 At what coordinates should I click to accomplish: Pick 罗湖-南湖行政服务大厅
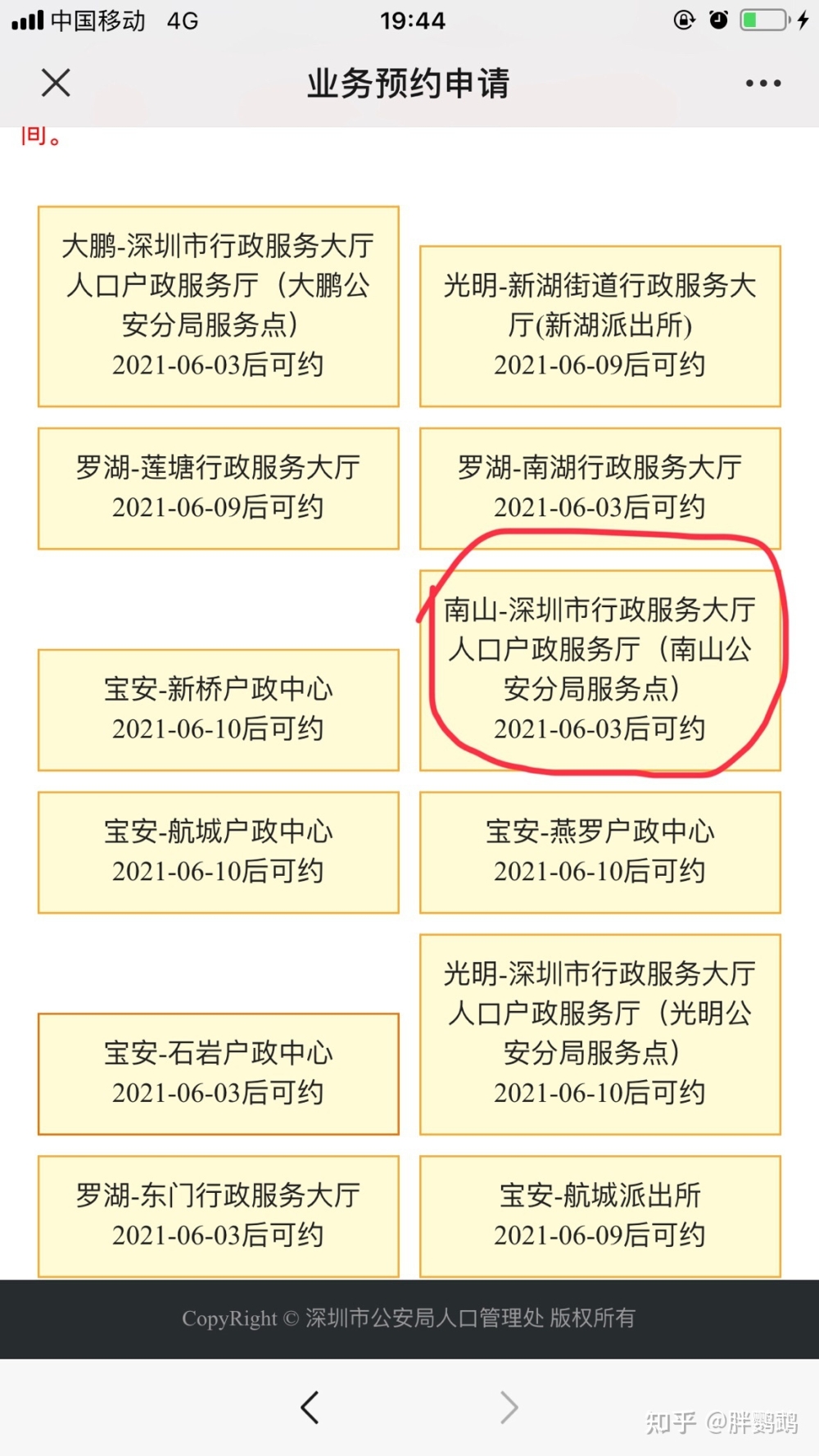(x=600, y=488)
